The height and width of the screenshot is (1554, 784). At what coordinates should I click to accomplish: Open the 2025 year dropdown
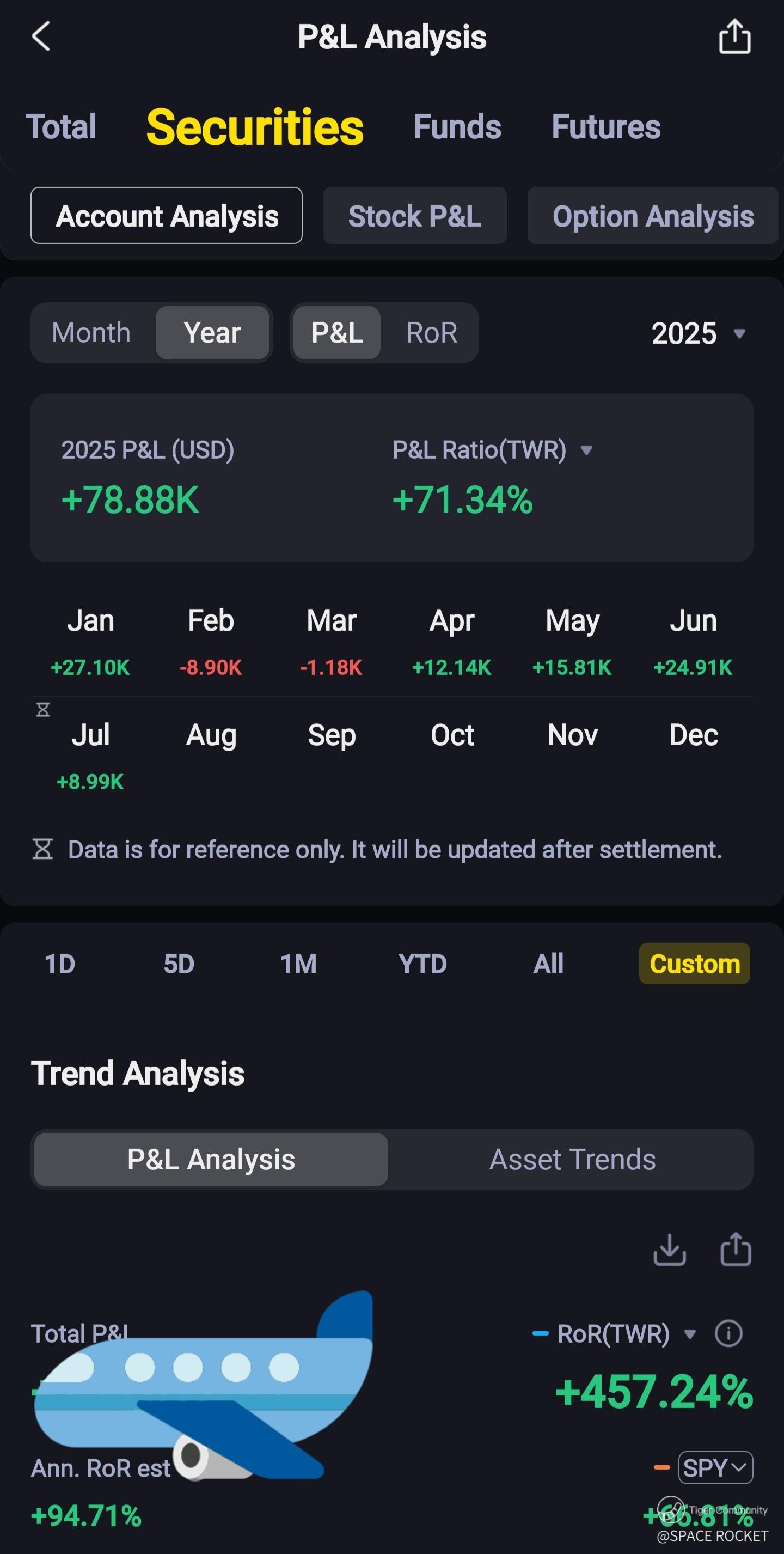[699, 333]
